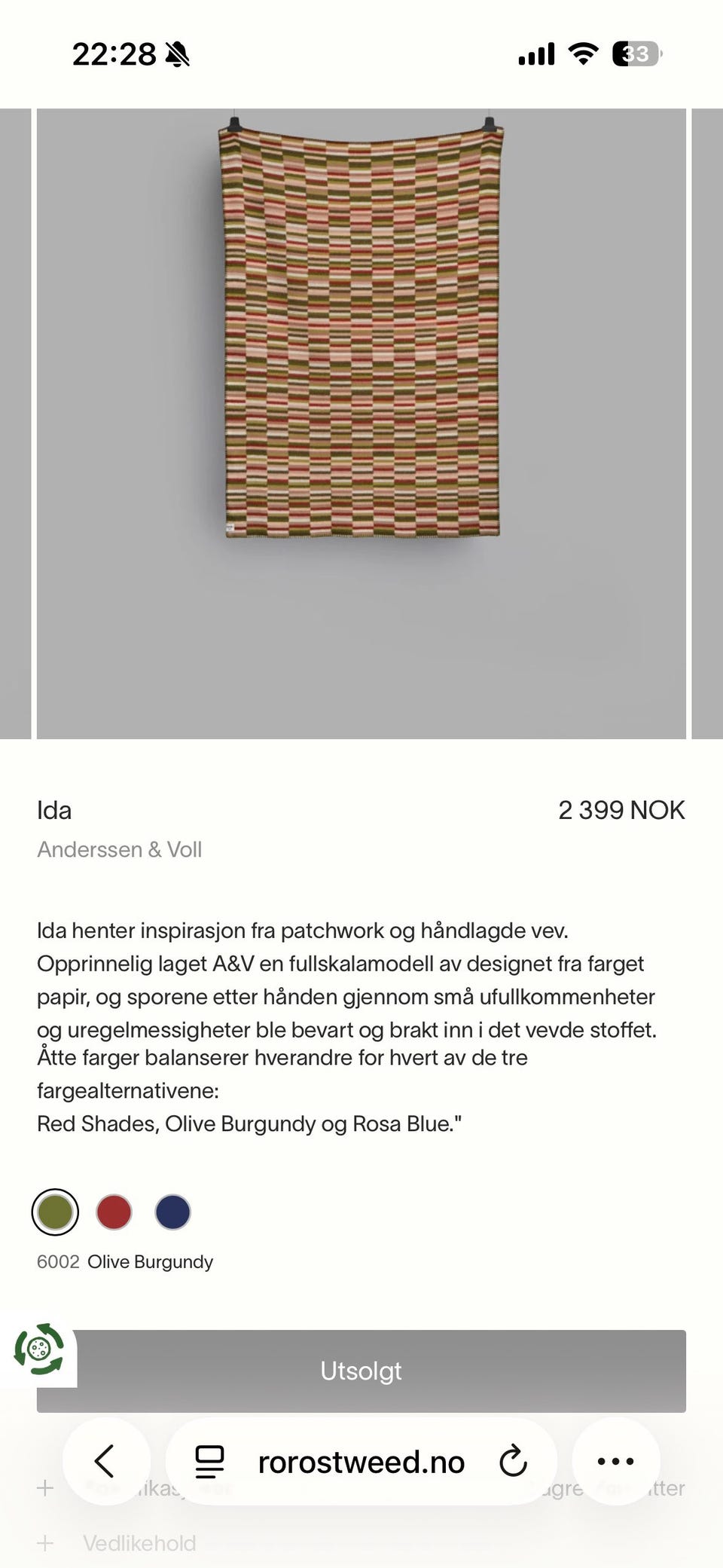Tap the cellular signal bars indicator
The width and height of the screenshot is (723, 1568).
(x=535, y=53)
